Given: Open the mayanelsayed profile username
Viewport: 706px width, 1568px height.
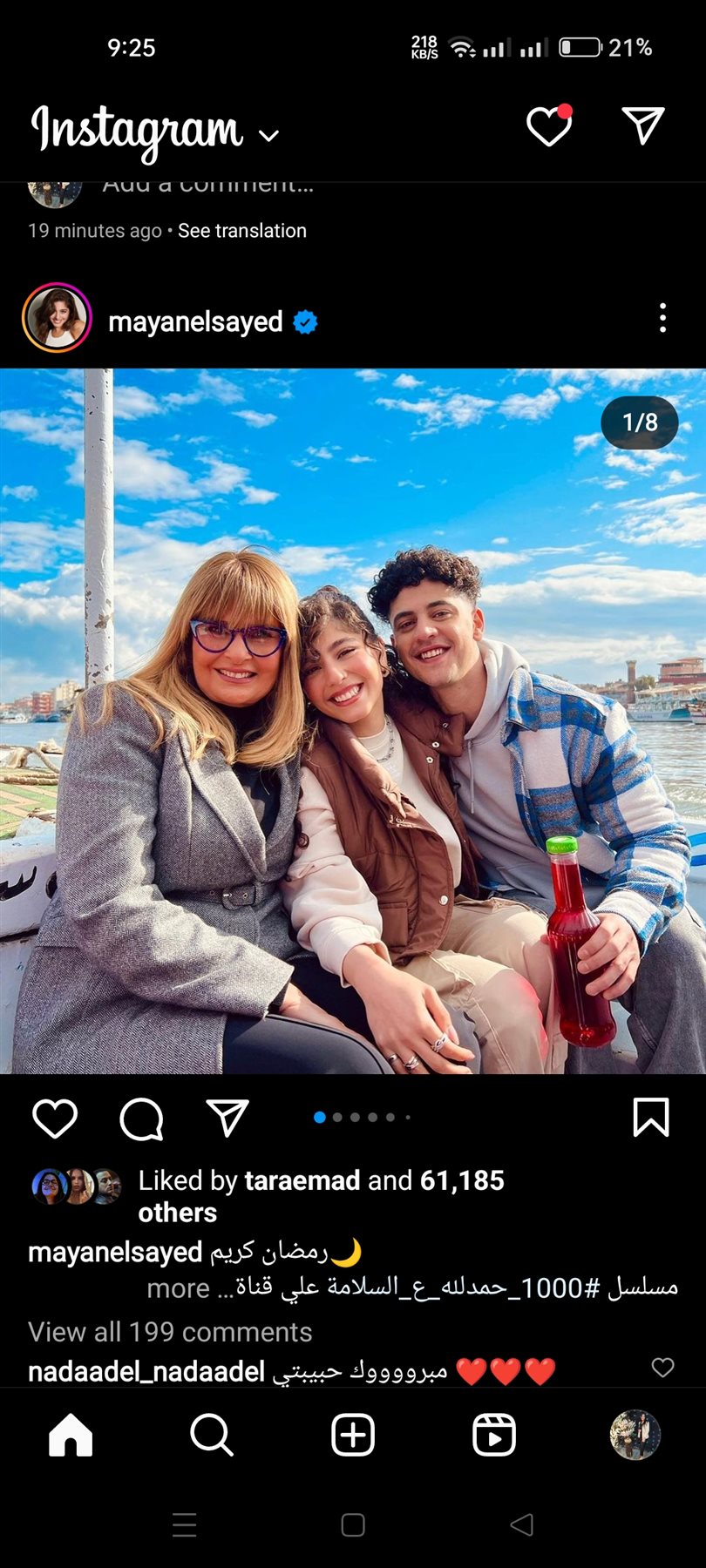Looking at the screenshot, I should (x=195, y=322).
